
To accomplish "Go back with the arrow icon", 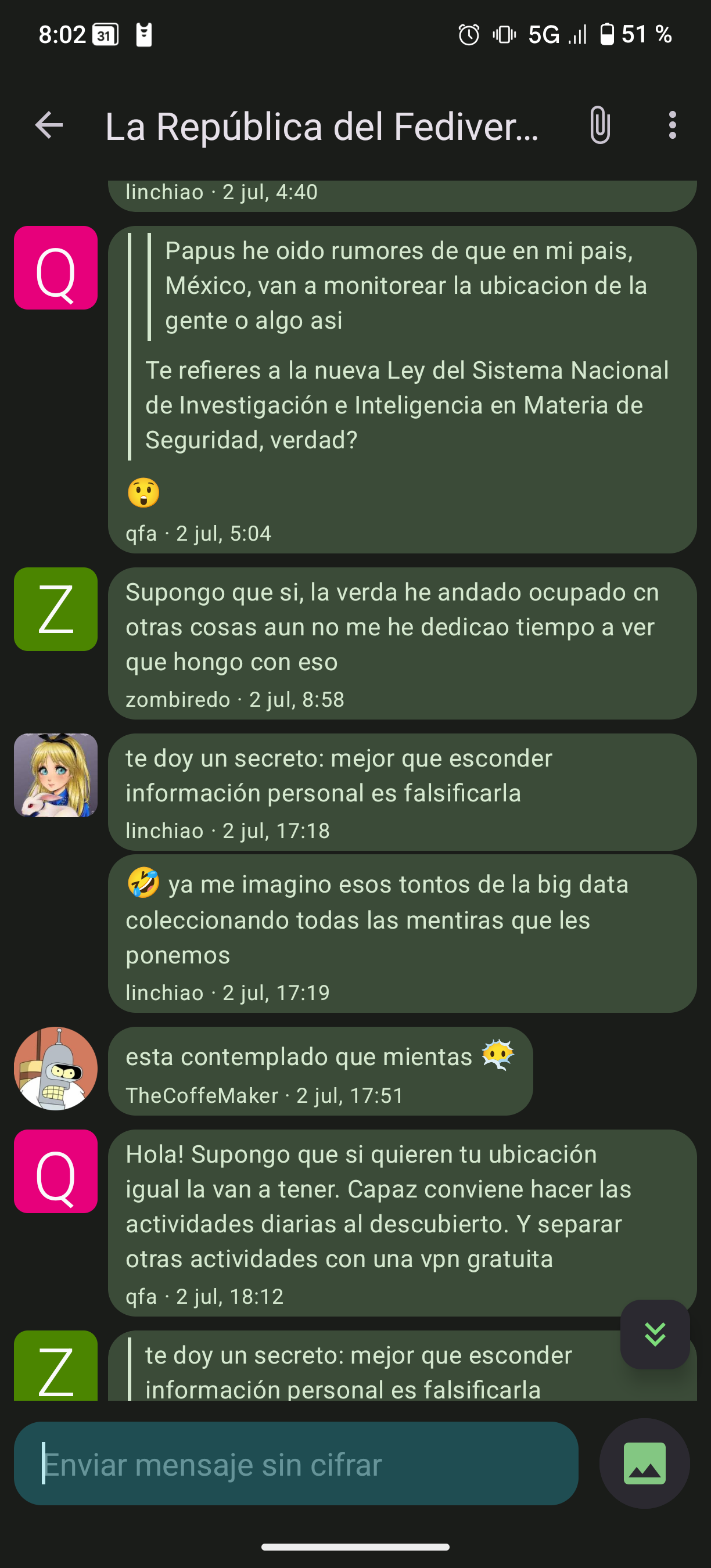I will (x=49, y=125).
